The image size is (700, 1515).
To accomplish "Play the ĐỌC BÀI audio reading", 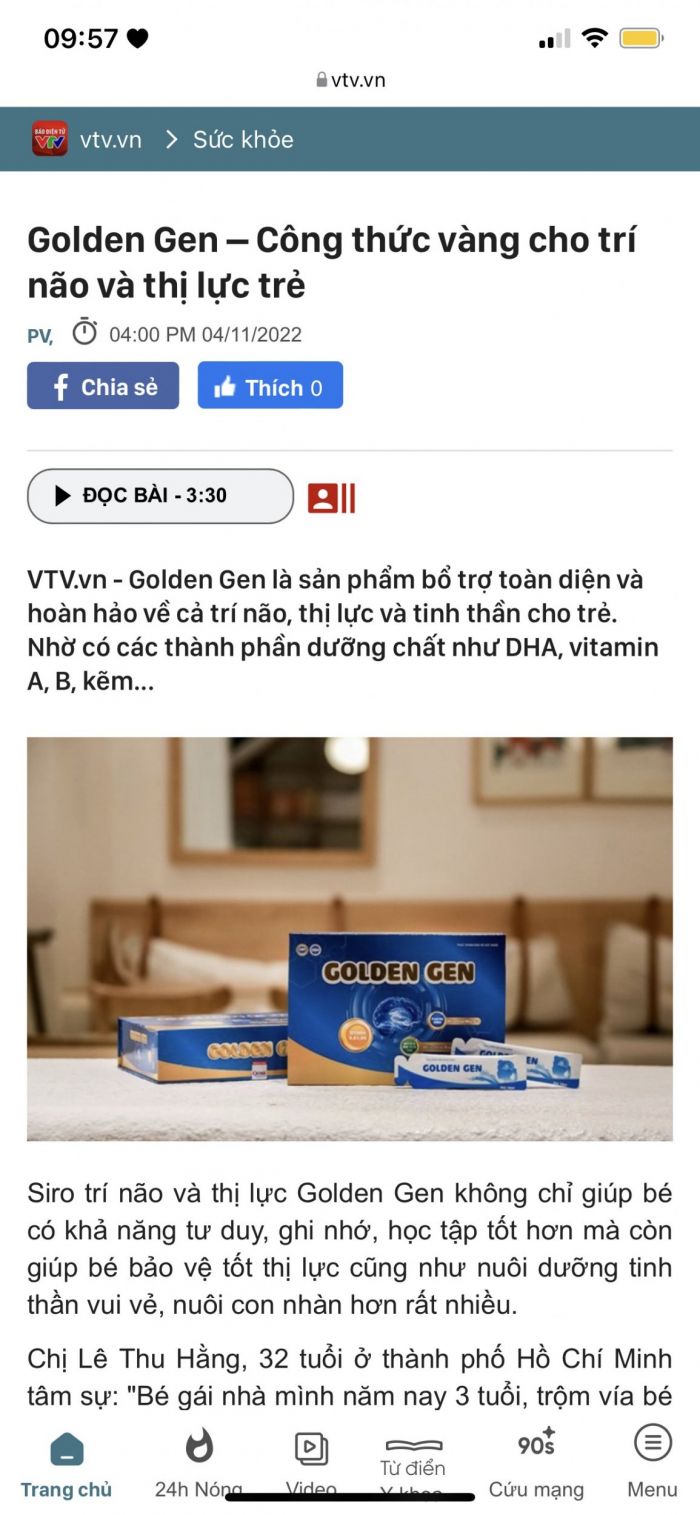I will tap(160, 496).
